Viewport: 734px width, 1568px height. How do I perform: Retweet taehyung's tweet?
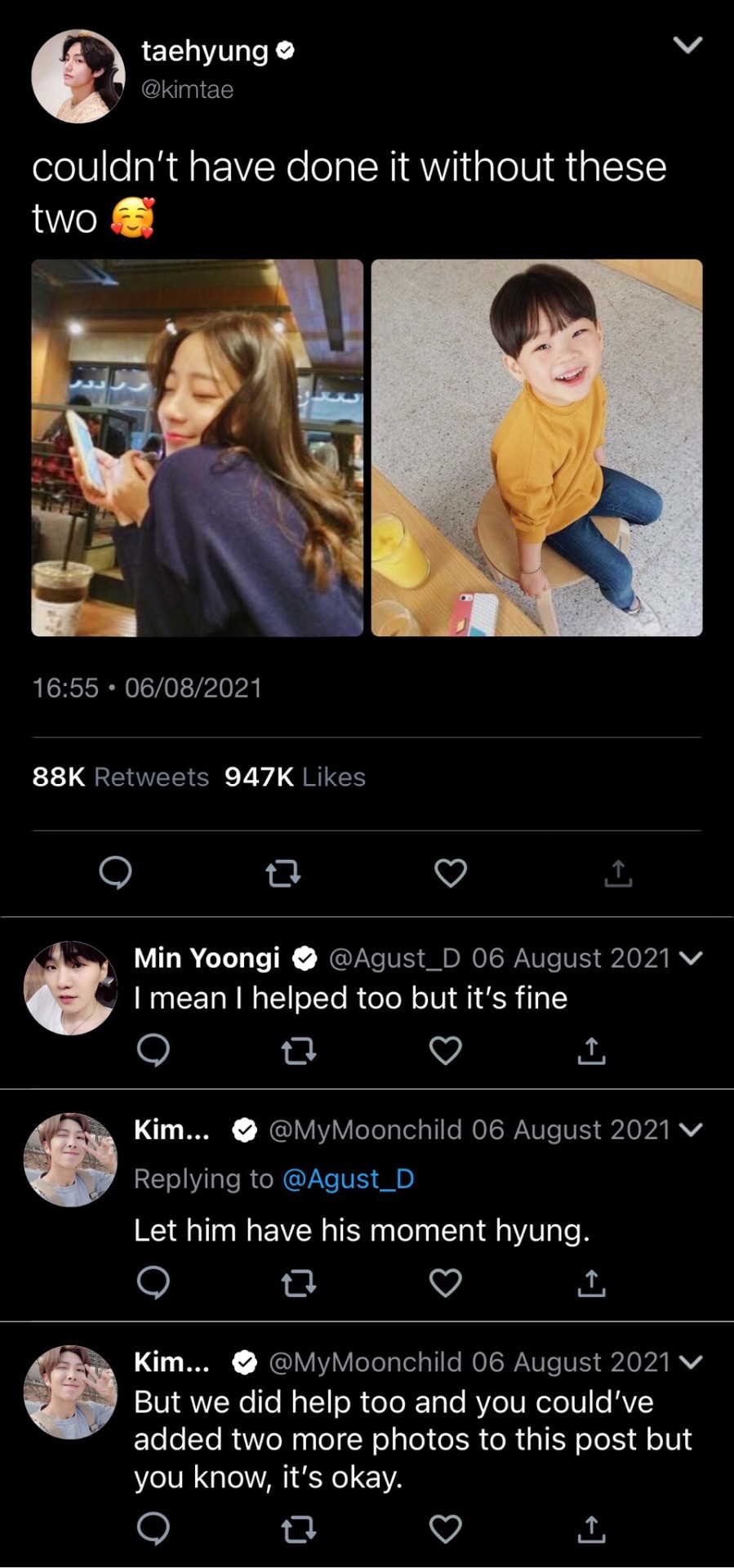coord(283,875)
